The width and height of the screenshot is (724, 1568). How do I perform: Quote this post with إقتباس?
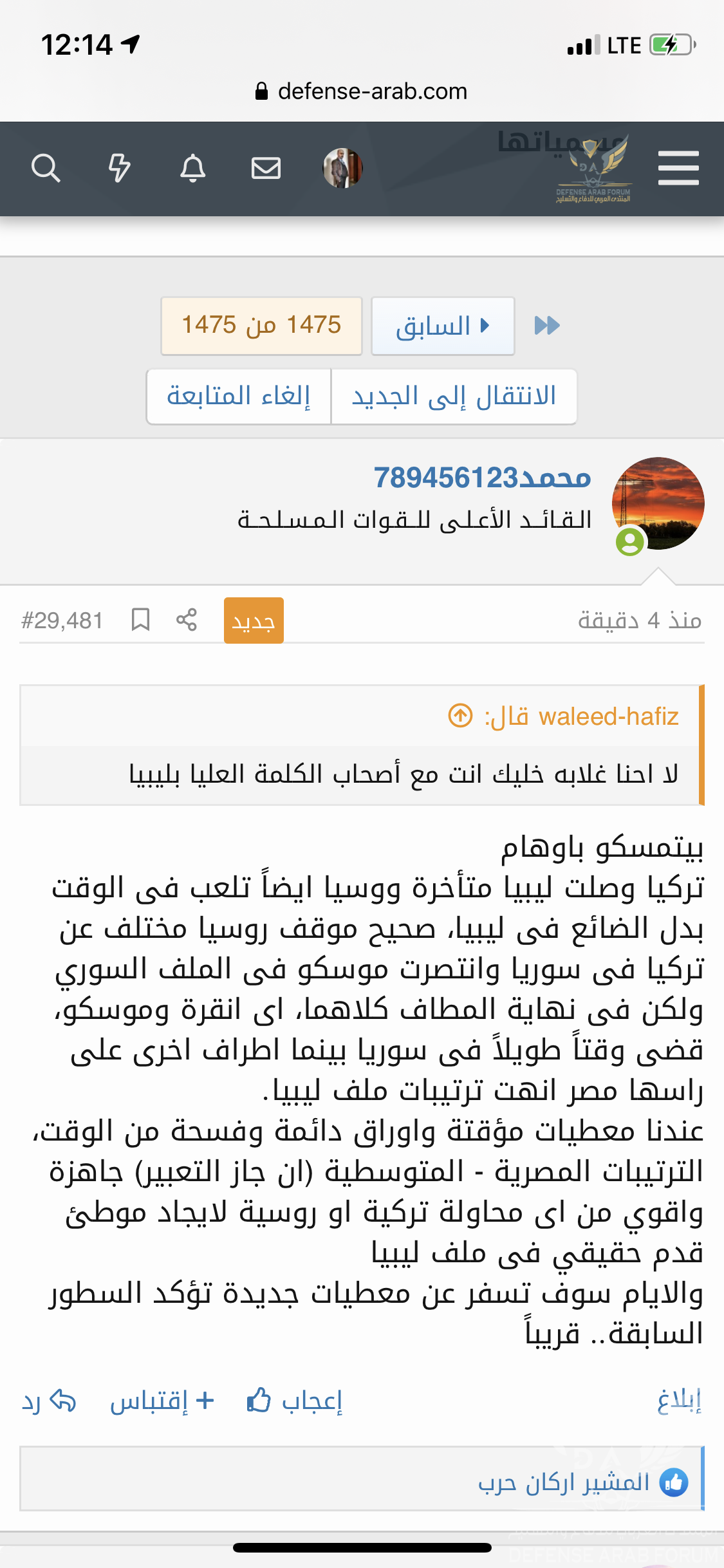tap(162, 1401)
